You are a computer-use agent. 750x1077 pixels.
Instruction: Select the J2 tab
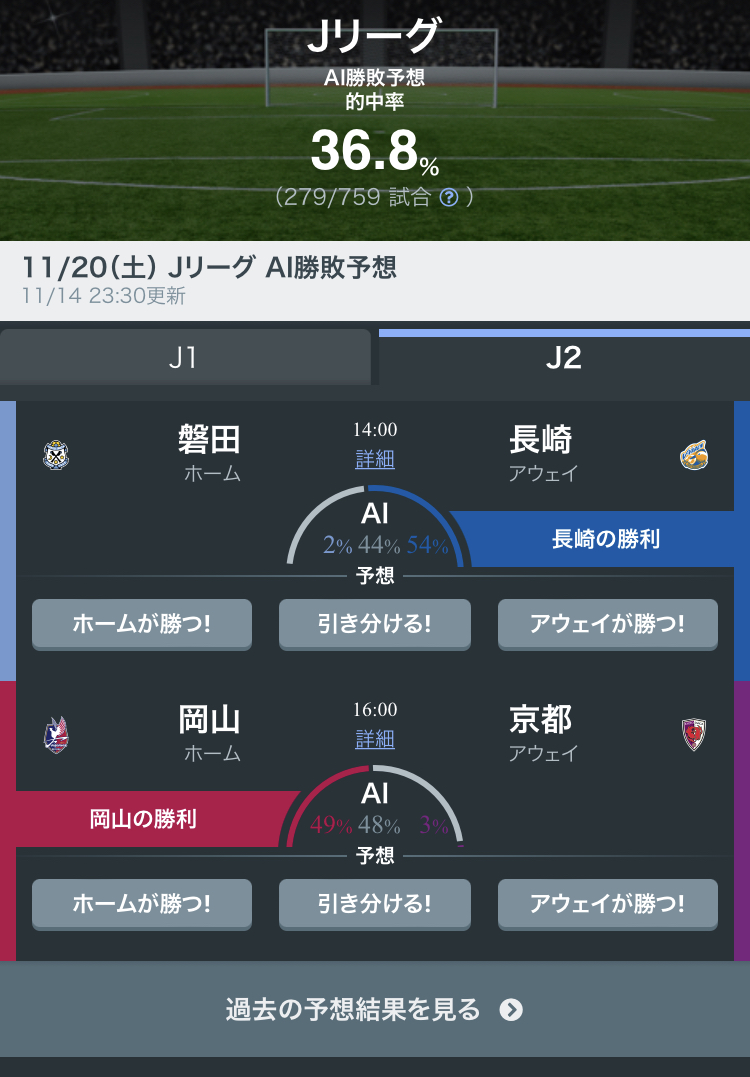click(x=563, y=358)
